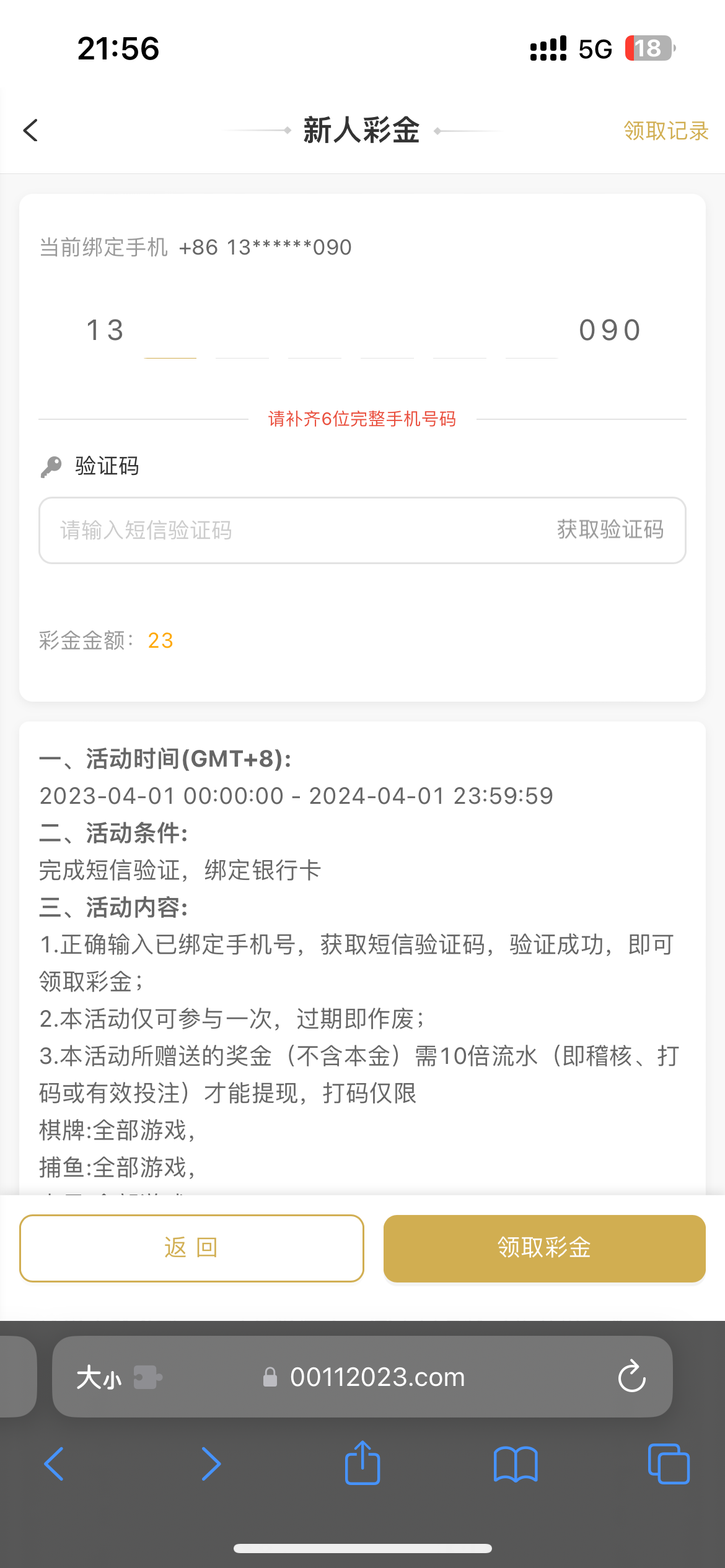725x1568 pixels.
Task: Share this page from Safari
Action: pos(362,1463)
